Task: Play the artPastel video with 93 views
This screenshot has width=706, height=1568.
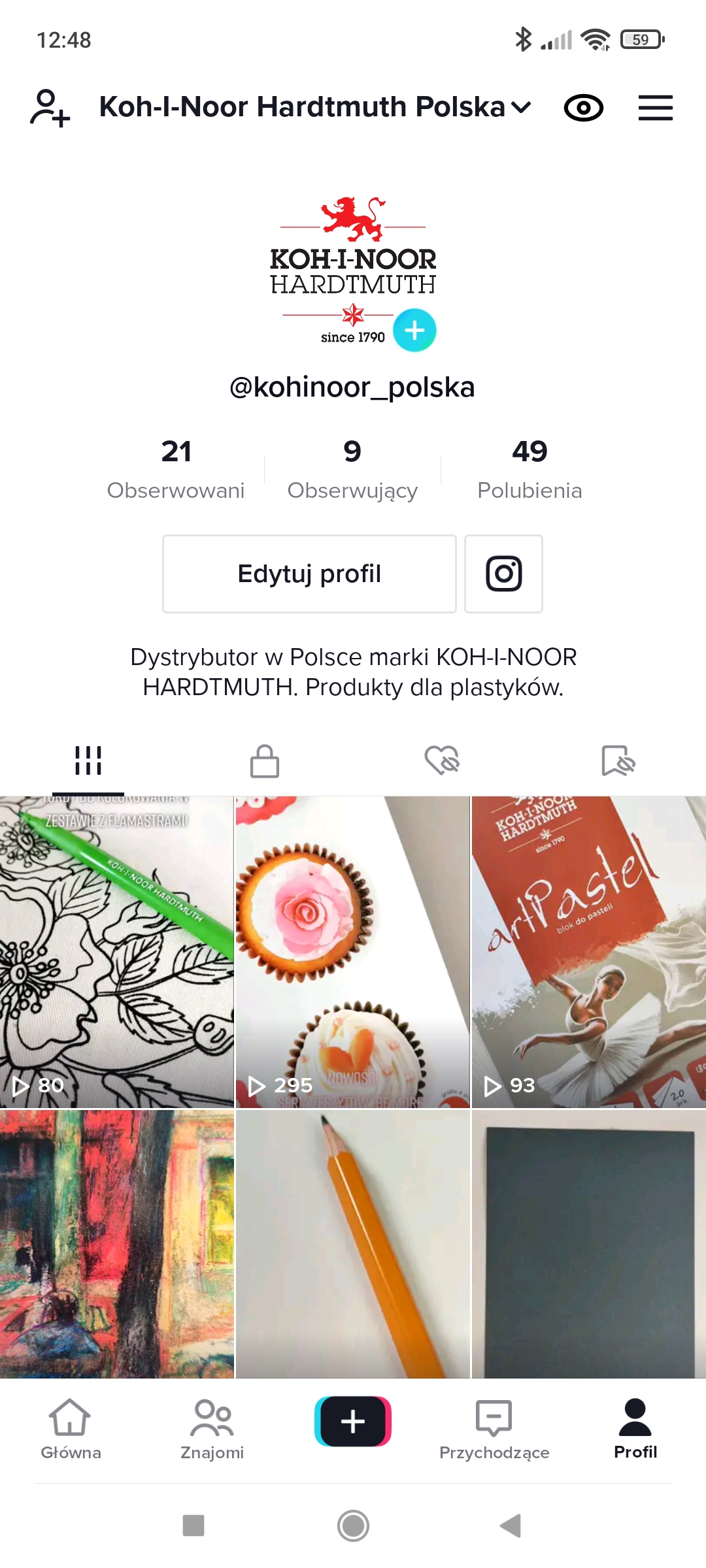Action: pyautogui.click(x=588, y=951)
